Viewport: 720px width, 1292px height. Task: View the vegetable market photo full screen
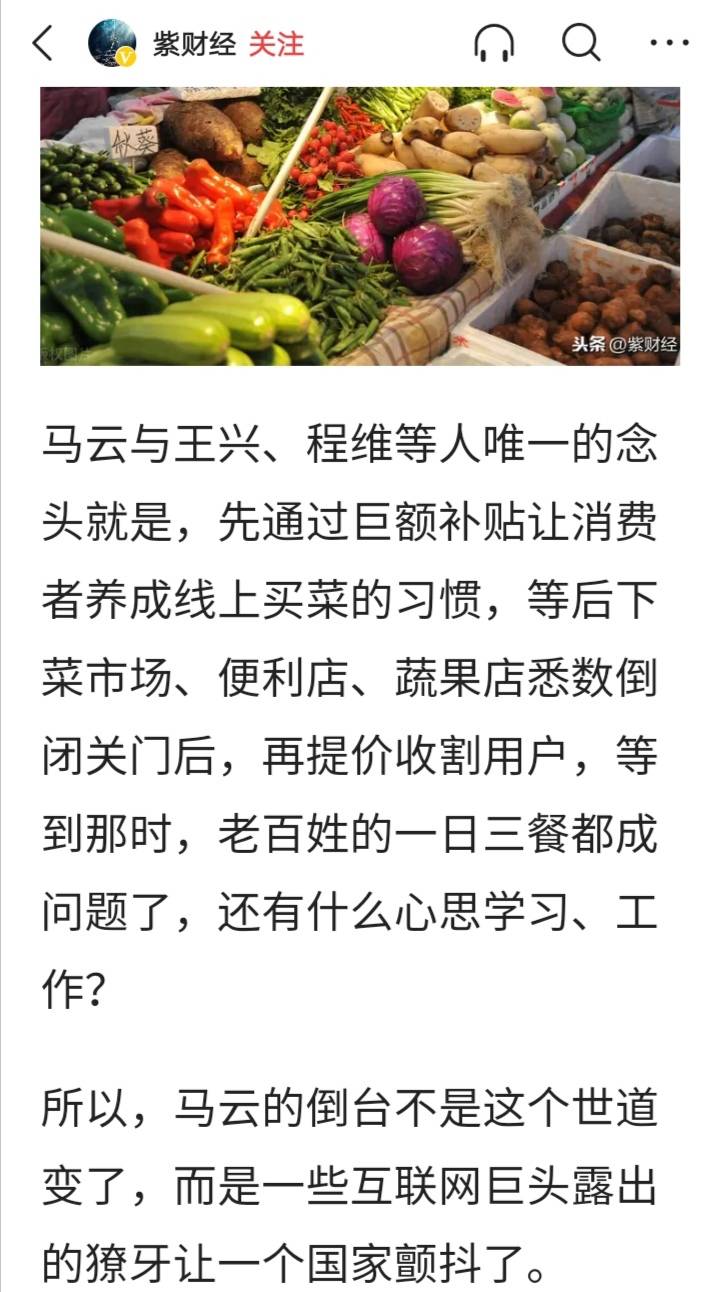tap(360, 226)
